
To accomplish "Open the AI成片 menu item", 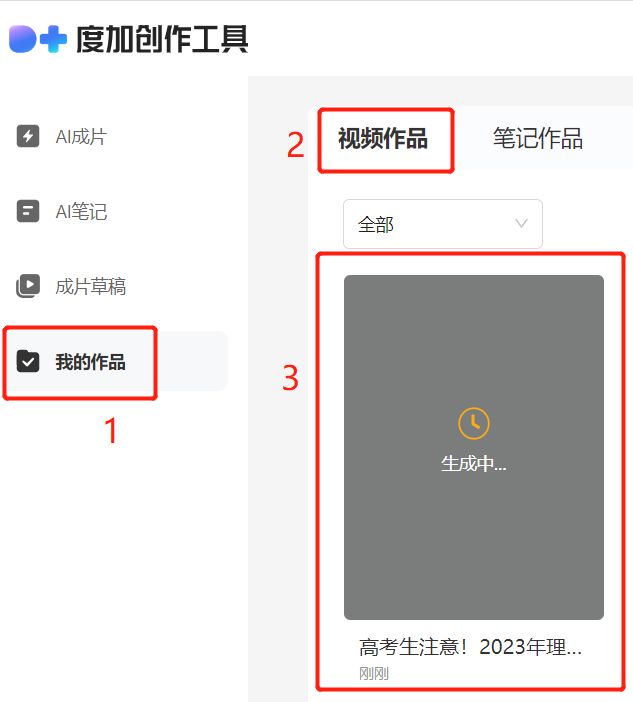I will click(x=80, y=137).
